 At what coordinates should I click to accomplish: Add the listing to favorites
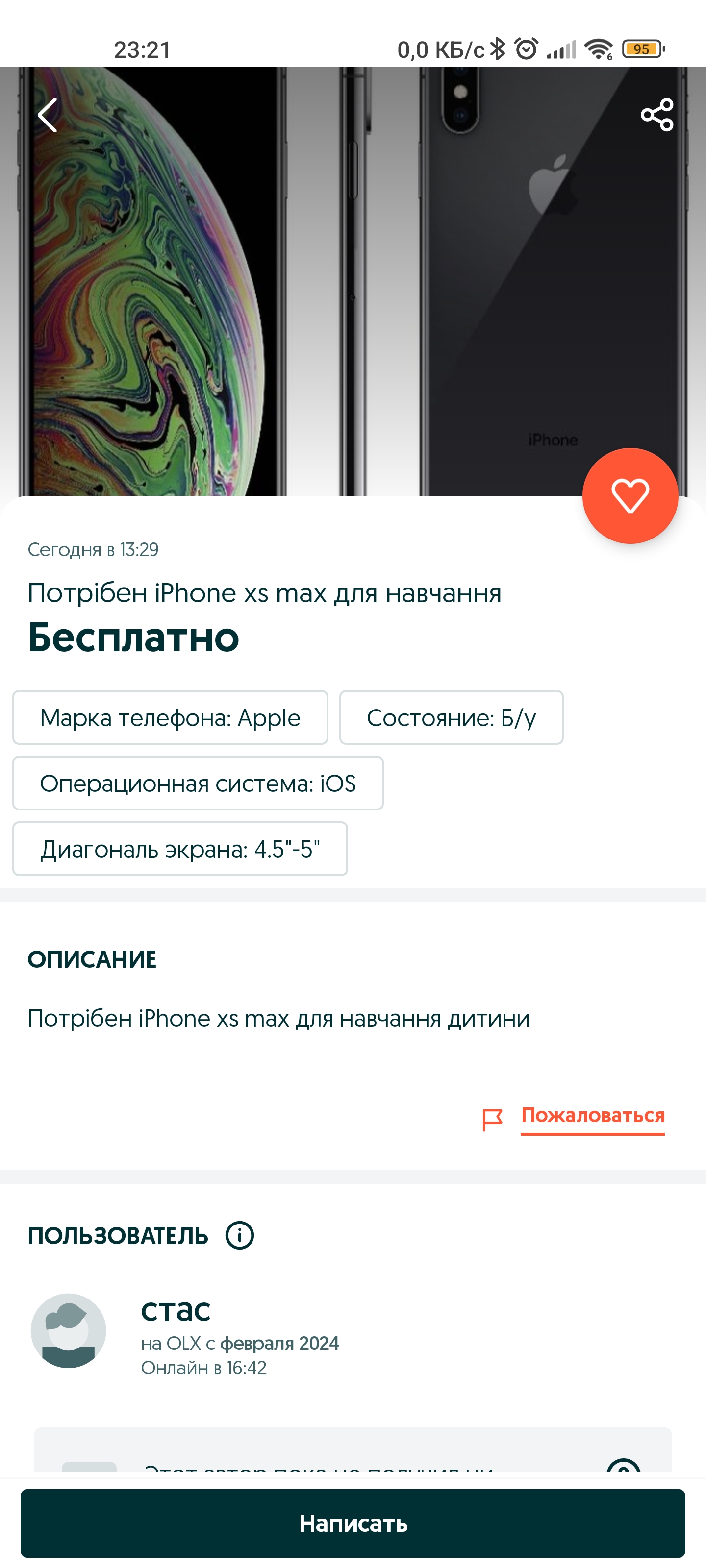point(630,495)
